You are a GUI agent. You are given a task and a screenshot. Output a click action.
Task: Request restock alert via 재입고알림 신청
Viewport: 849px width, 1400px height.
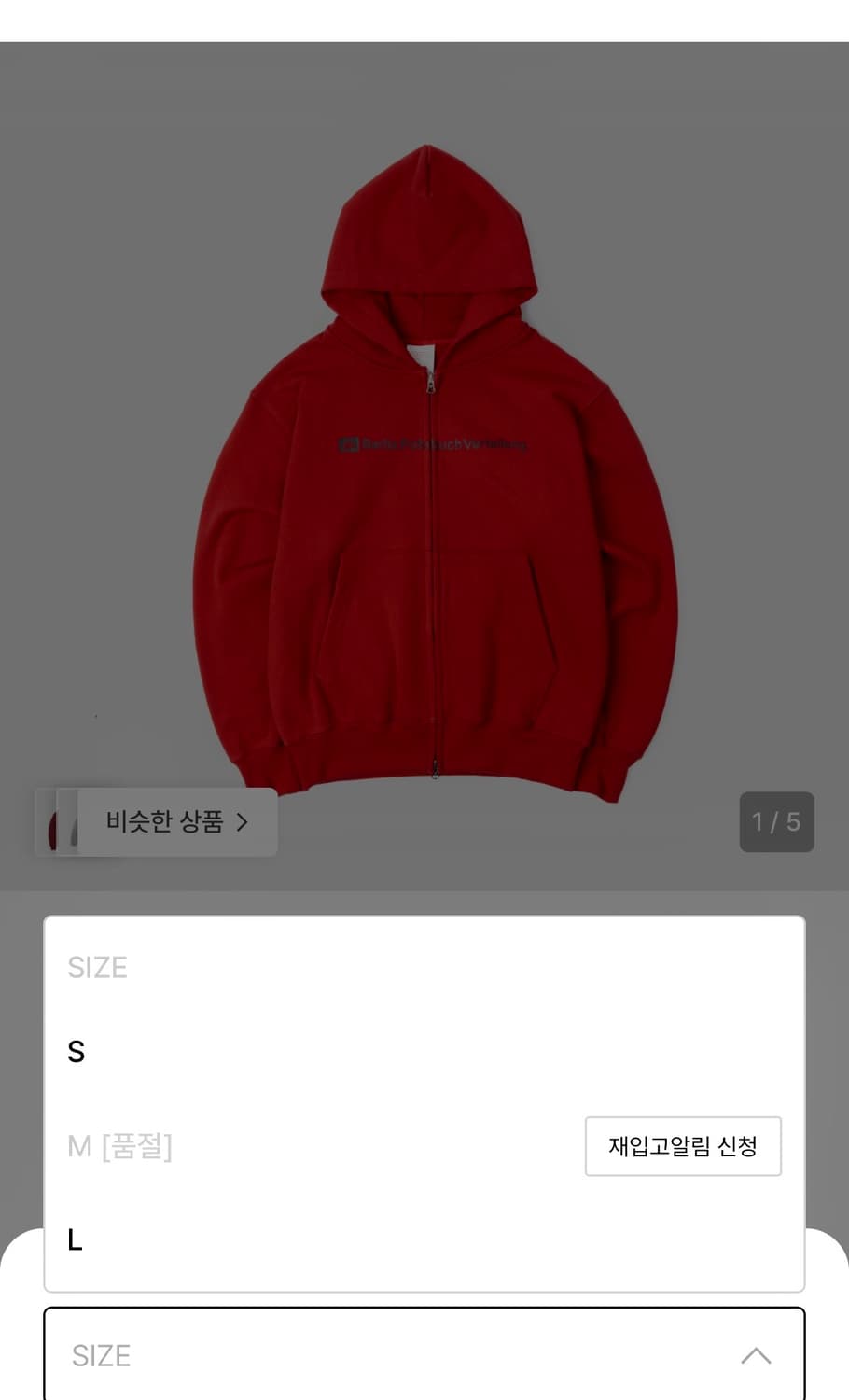point(683,1147)
